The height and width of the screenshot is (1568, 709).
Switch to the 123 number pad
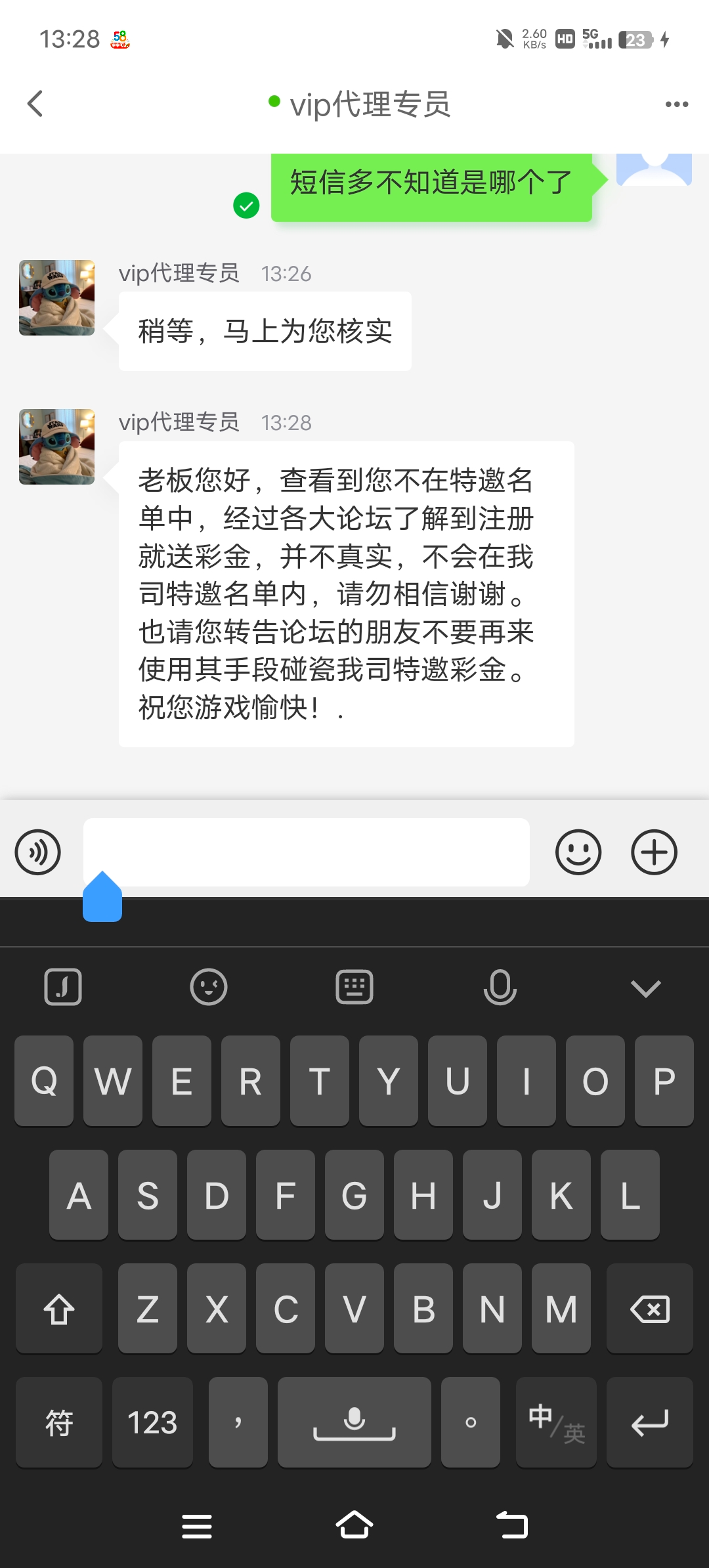152,1422
